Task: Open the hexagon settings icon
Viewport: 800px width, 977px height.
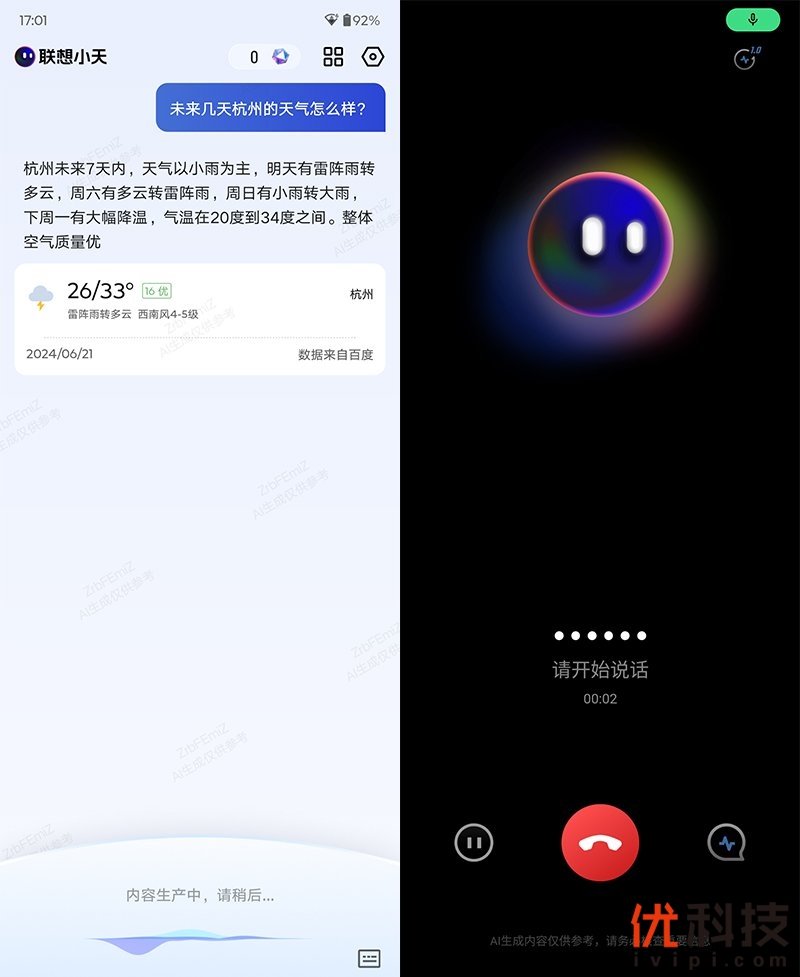Action: coord(373,57)
